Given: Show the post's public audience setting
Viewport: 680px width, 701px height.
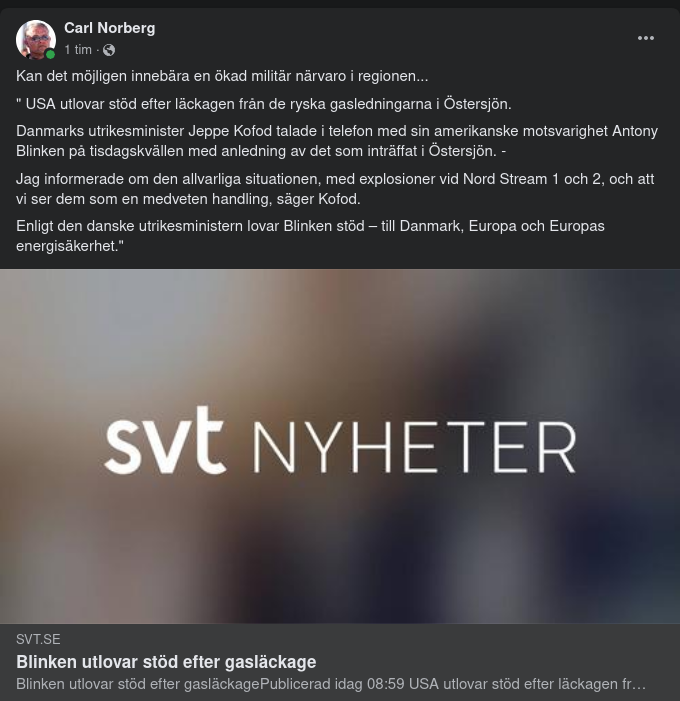Looking at the screenshot, I should click(x=109, y=50).
